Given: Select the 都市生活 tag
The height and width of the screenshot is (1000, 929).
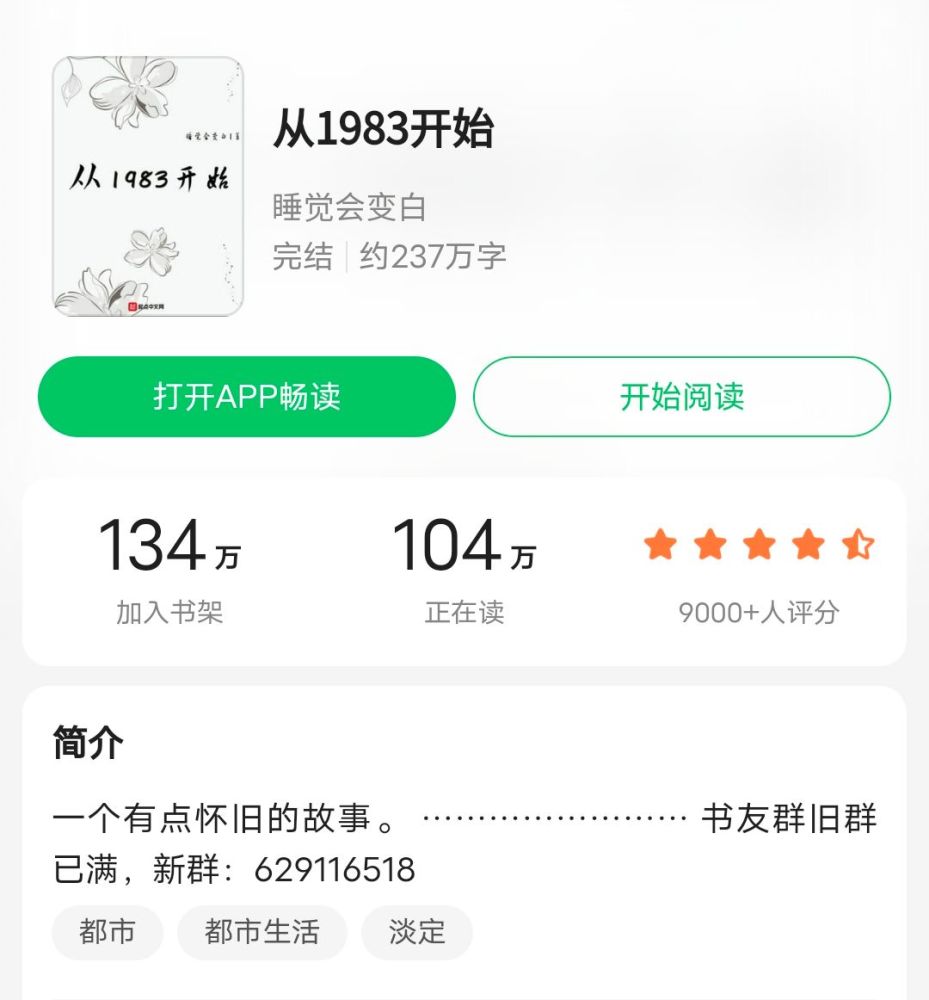Looking at the screenshot, I should [x=261, y=932].
